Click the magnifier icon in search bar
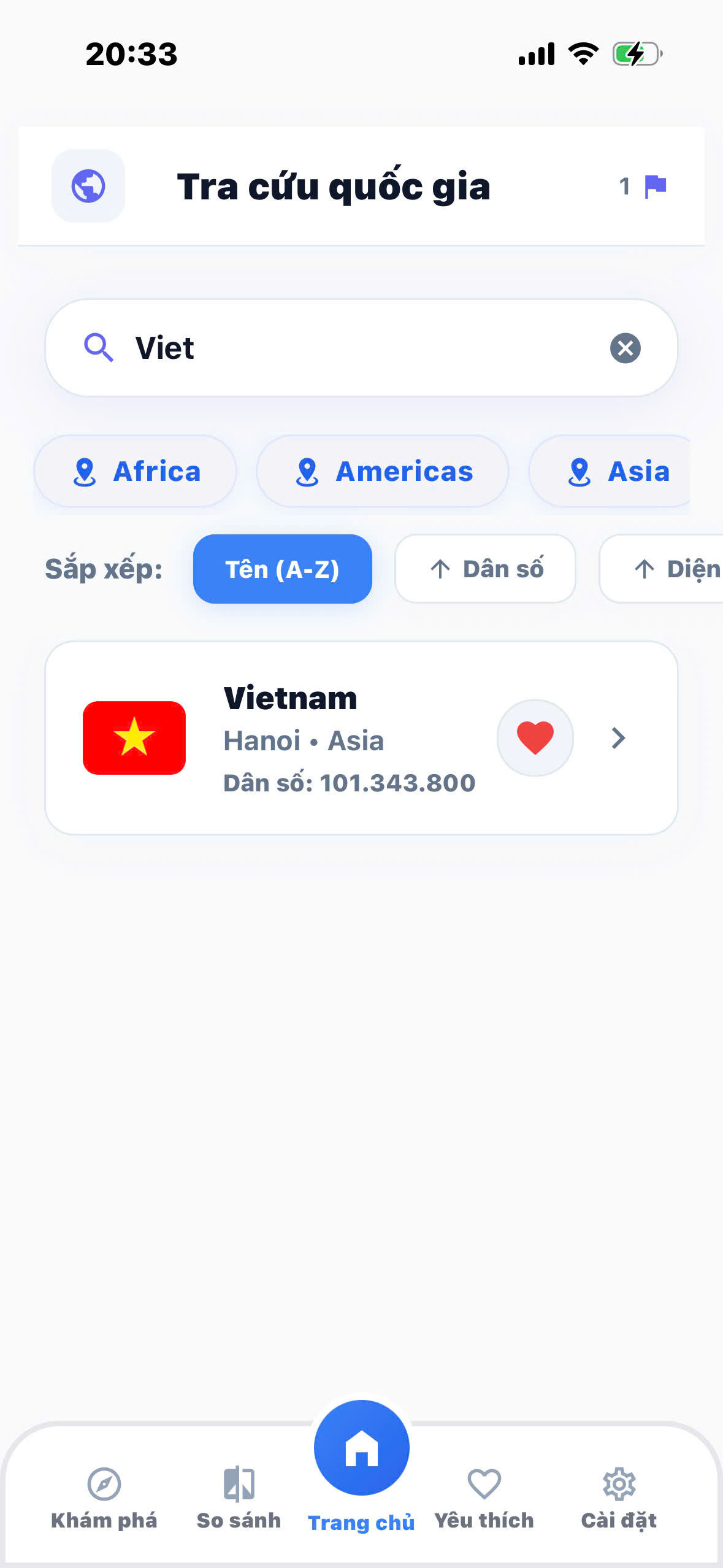This screenshot has height=1568, width=723. point(99,347)
